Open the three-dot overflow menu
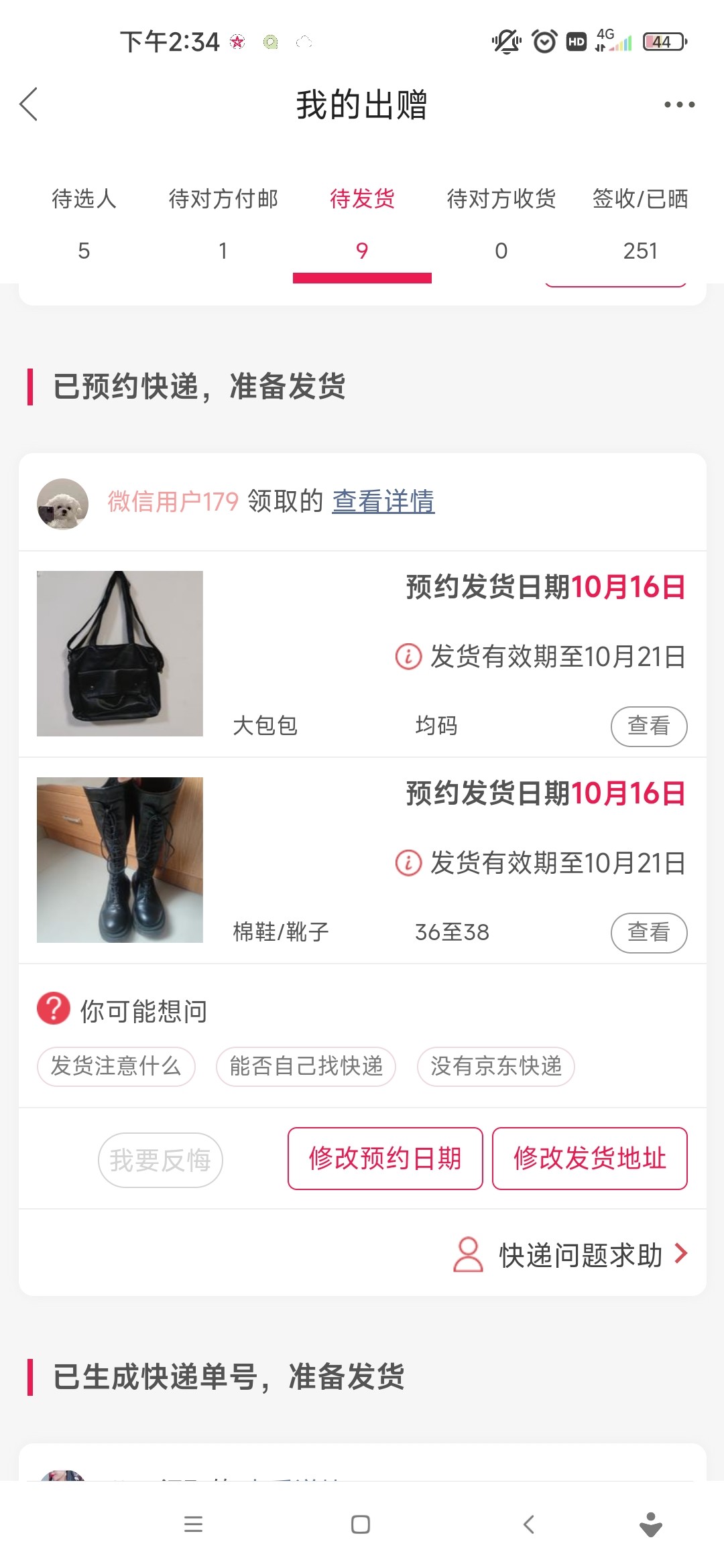 click(679, 105)
